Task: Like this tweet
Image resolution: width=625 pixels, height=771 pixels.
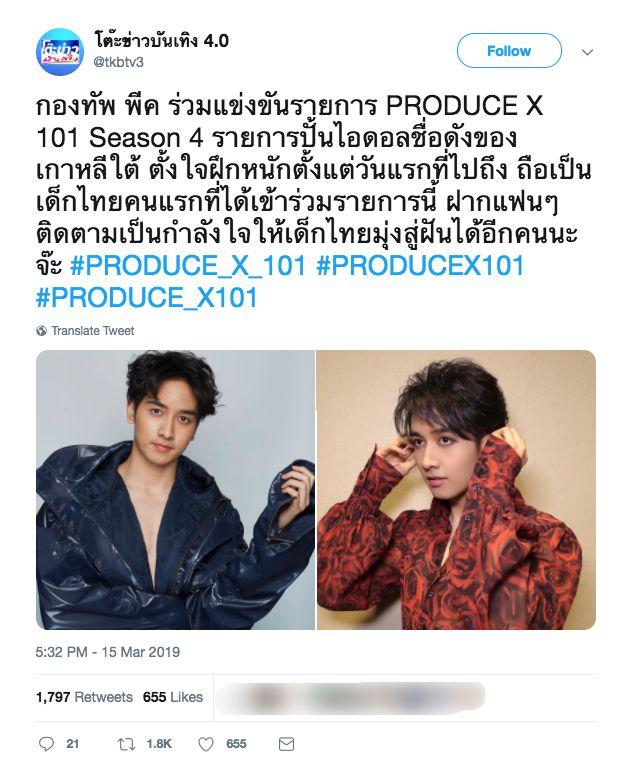Action: 206,744
